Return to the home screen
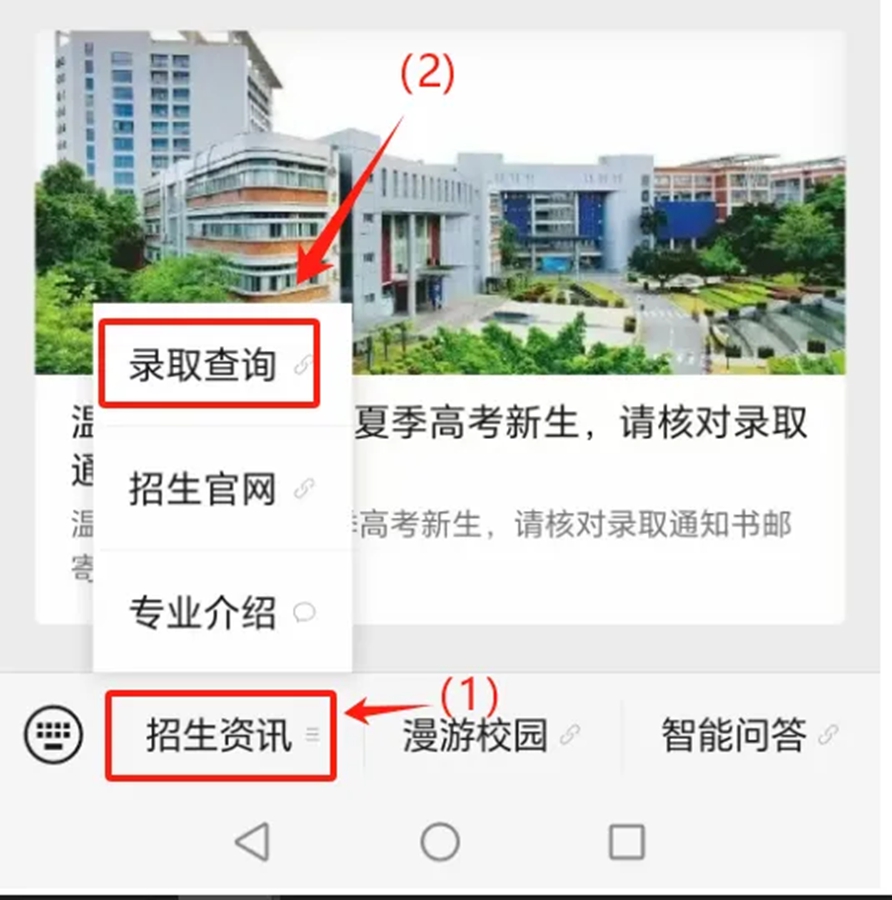 pyautogui.click(x=440, y=843)
